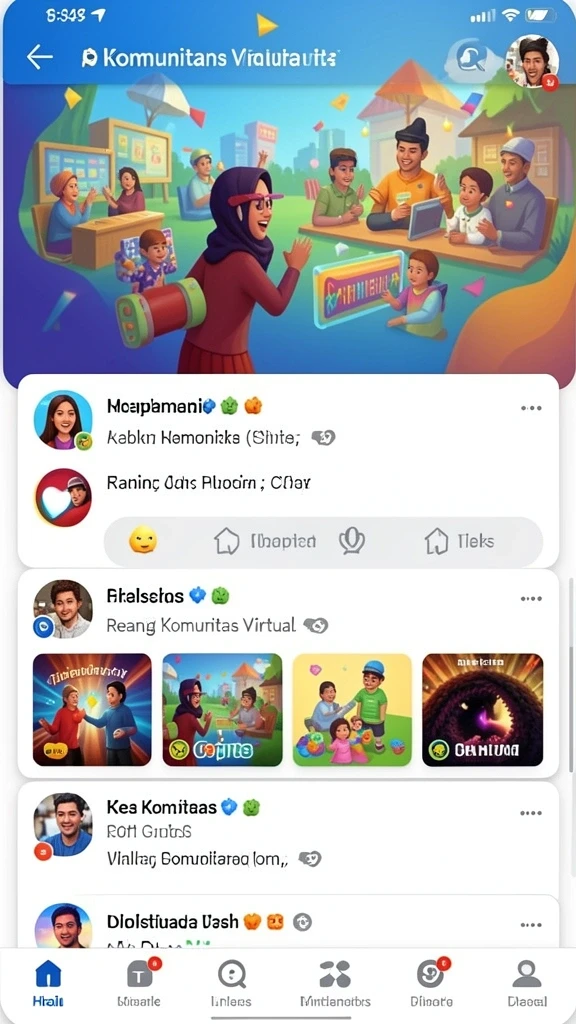576x1024 pixels.
Task: Switch to the search tab in bottom bar
Action: 231,984
